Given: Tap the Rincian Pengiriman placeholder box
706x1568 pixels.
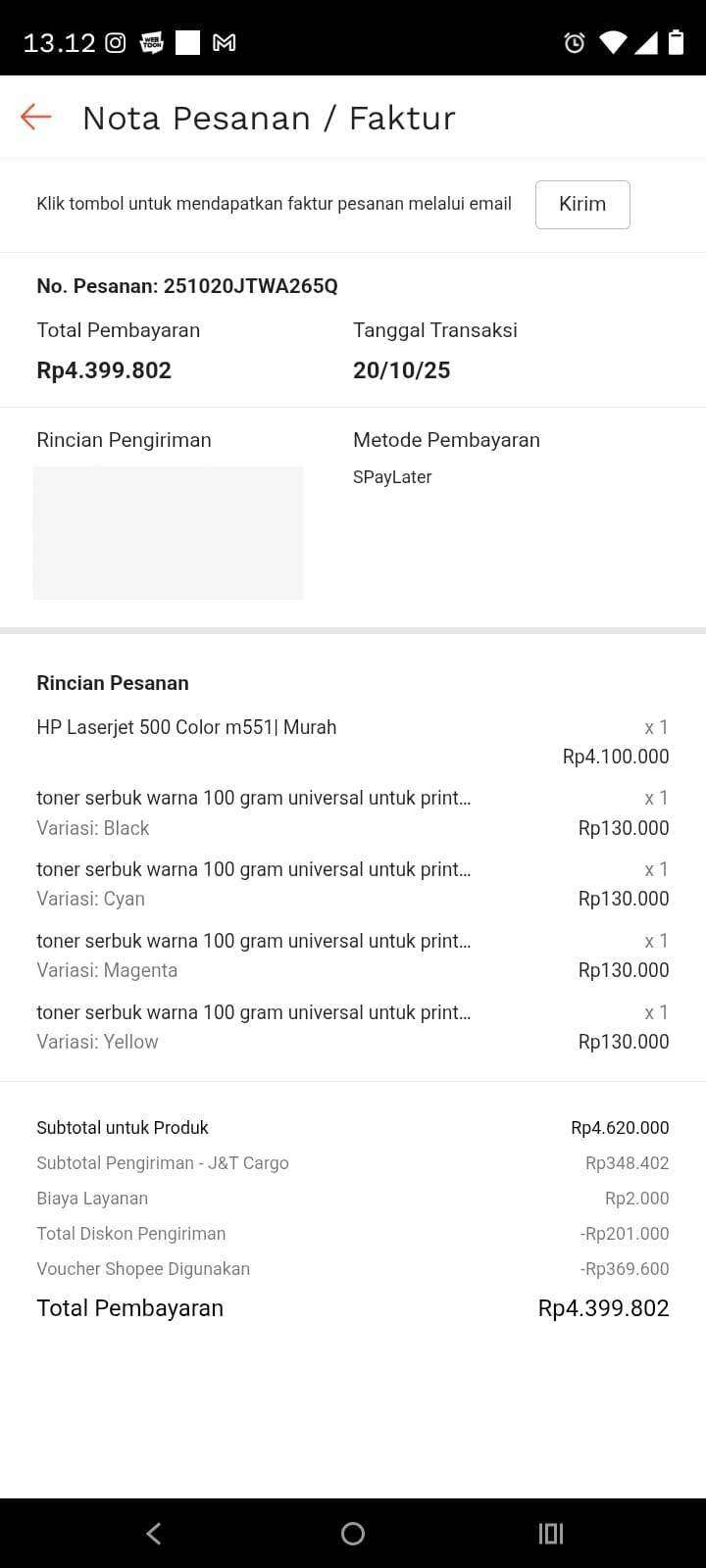Looking at the screenshot, I should (x=168, y=532).
